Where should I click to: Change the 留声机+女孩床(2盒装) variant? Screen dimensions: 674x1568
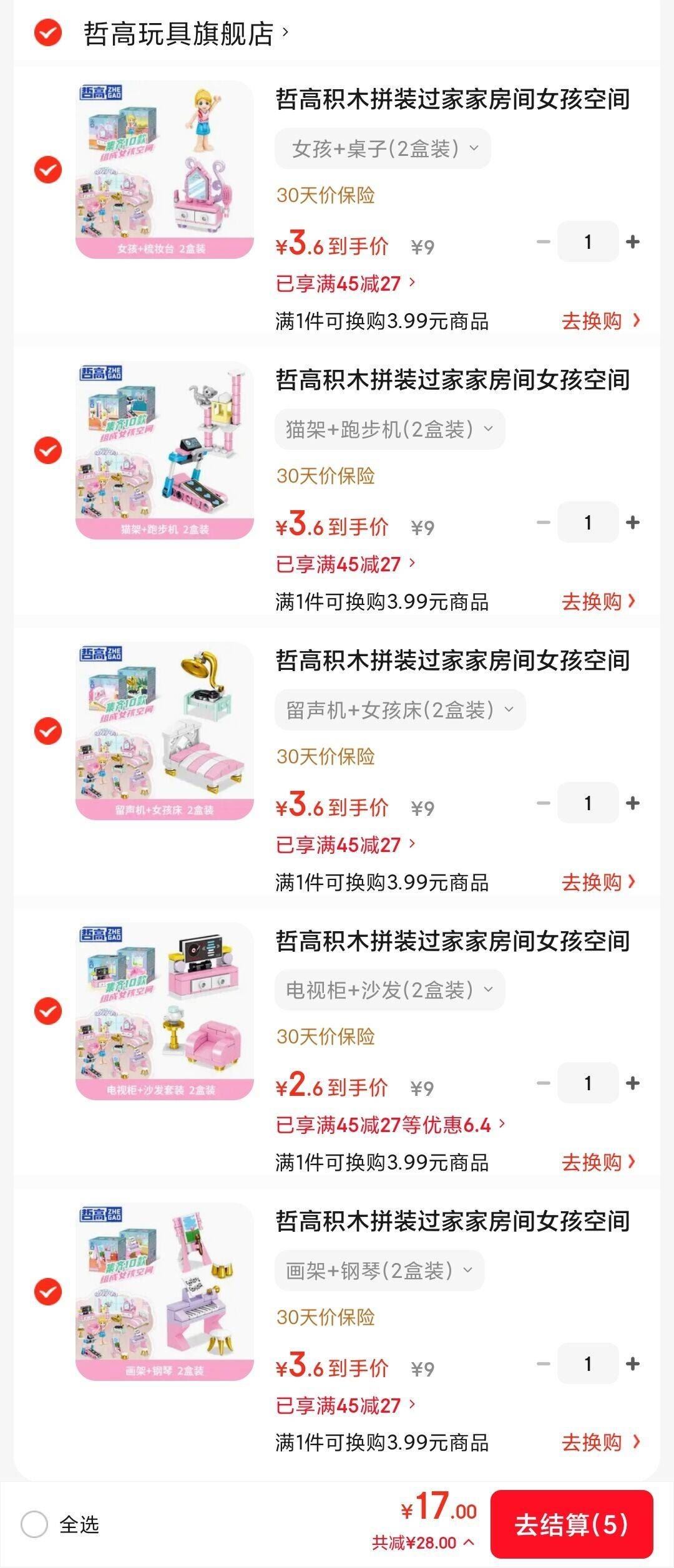[x=400, y=710]
